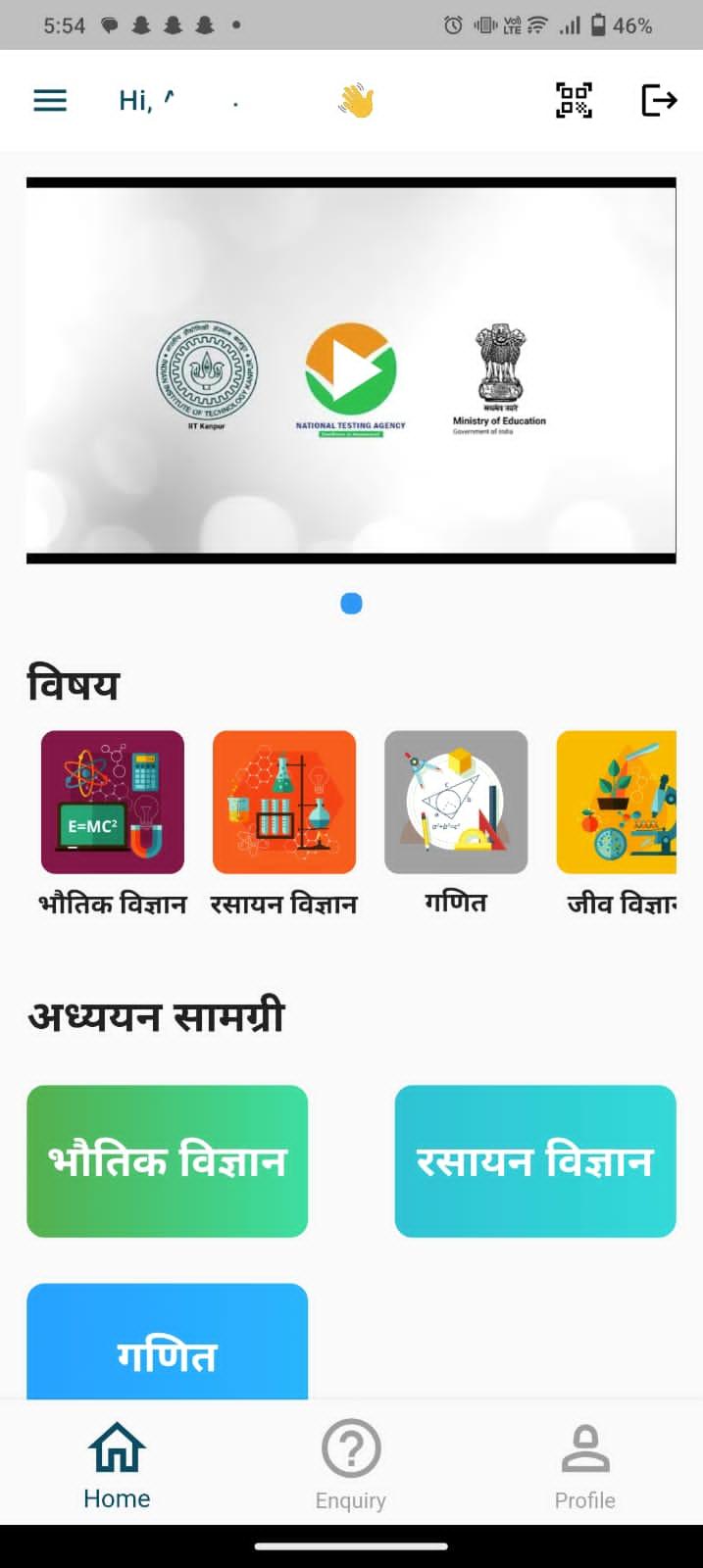Screen dimensions: 703x1568
Task: Open the QR code scanner
Action: tap(574, 100)
